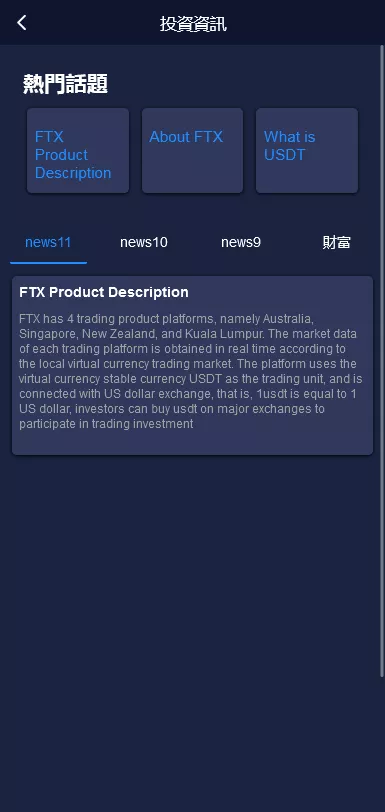Go back using the header arrow
The width and height of the screenshot is (385, 812).
coord(21,23)
